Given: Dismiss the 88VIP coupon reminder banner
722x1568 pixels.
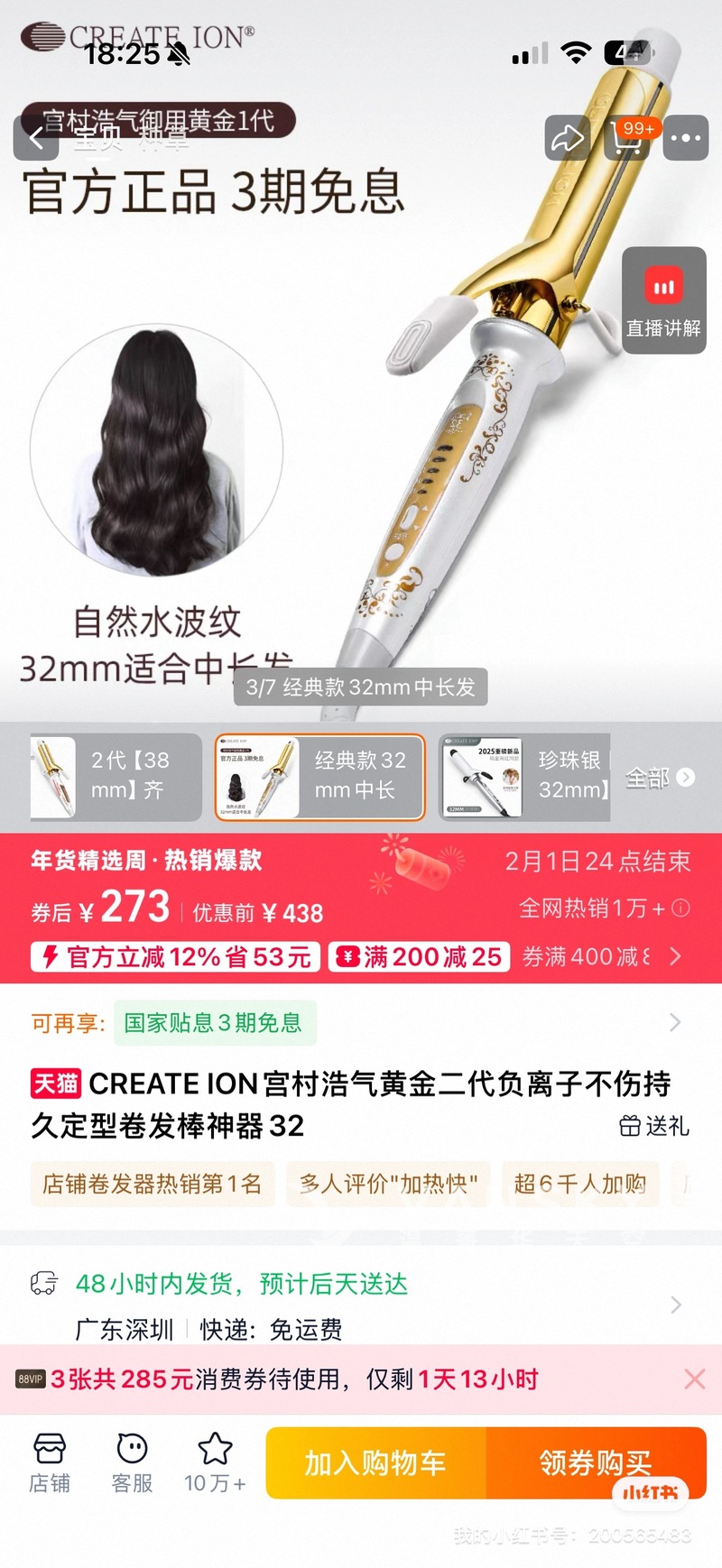Looking at the screenshot, I should pyautogui.click(x=694, y=1379).
